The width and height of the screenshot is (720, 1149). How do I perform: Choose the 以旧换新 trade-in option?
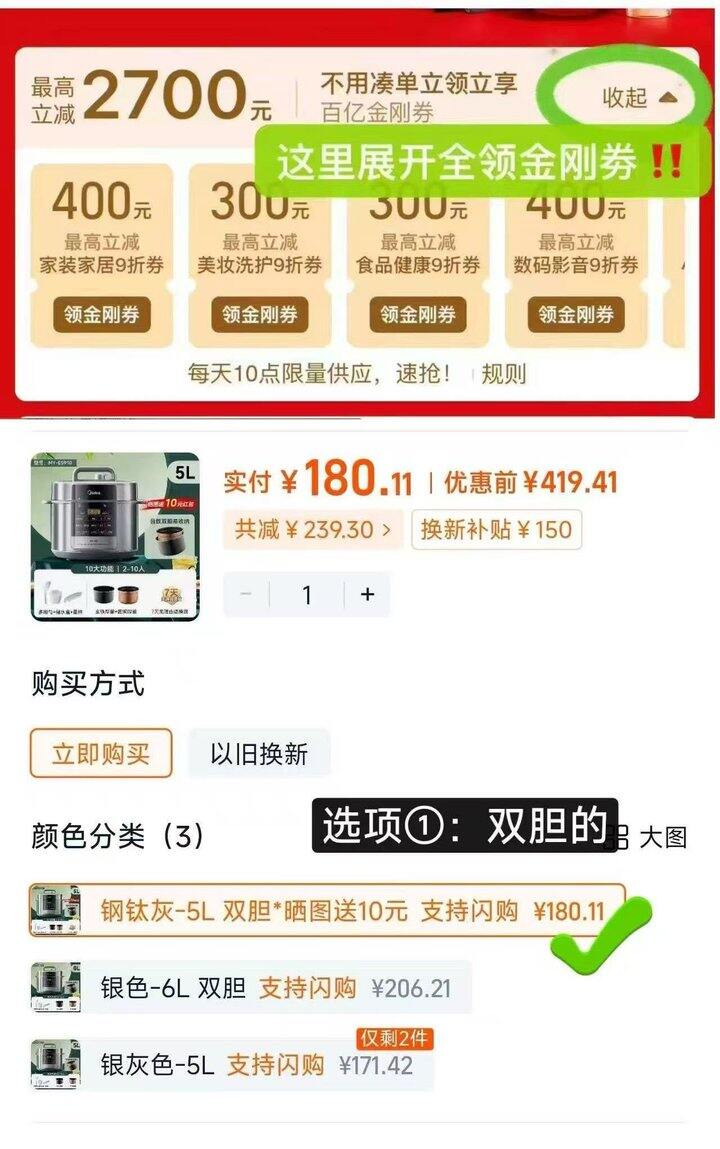click(259, 753)
